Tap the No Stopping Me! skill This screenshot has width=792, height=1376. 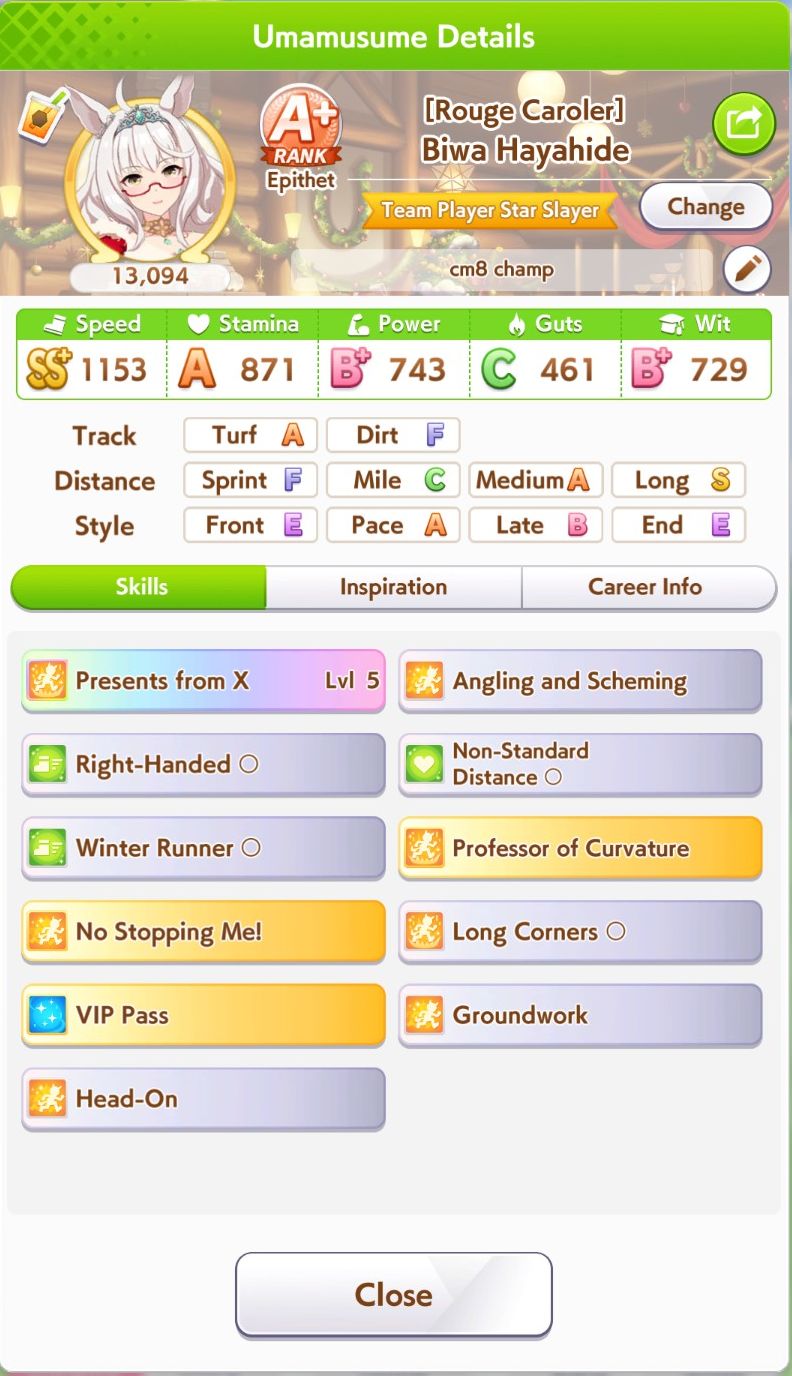[x=203, y=932]
